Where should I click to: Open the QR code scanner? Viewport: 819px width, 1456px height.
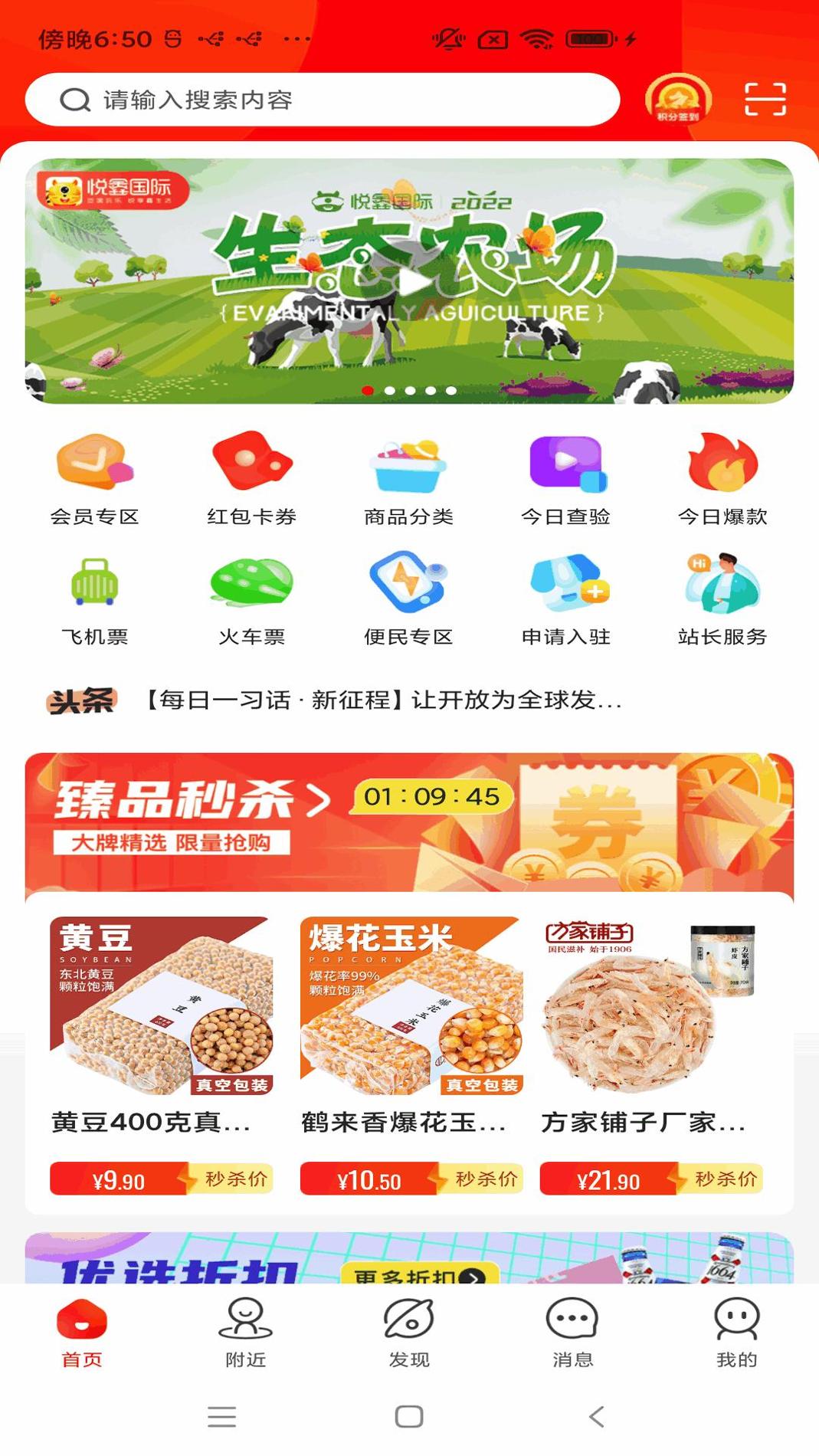[768, 100]
